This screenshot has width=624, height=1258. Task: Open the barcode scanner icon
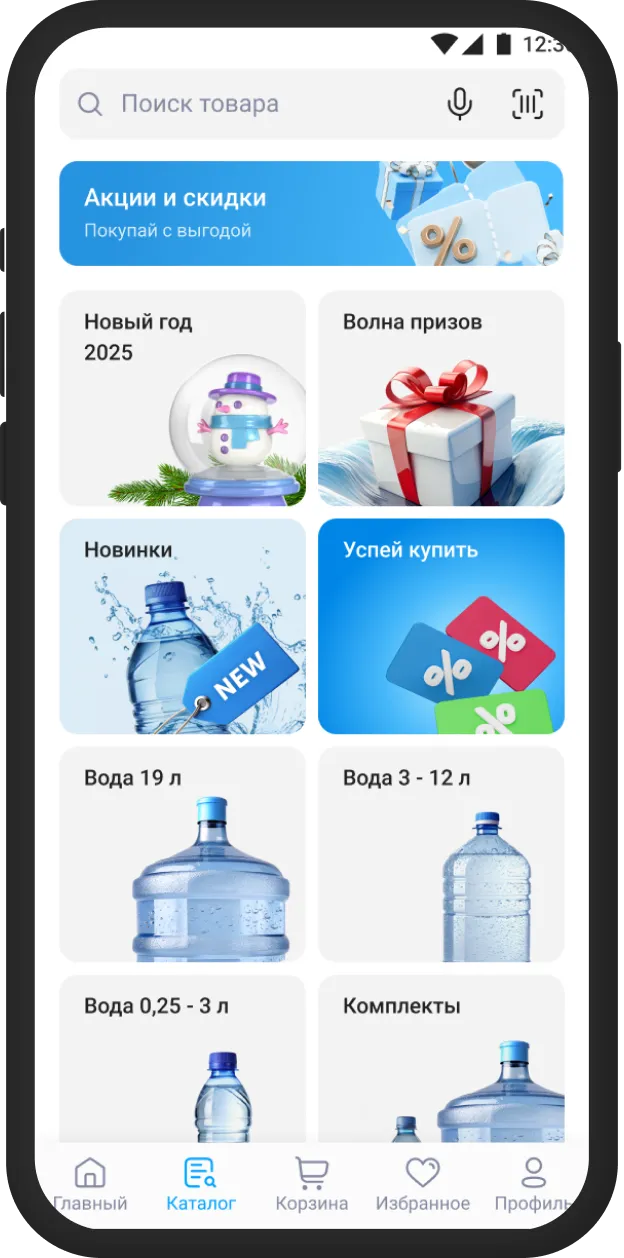coord(527,104)
